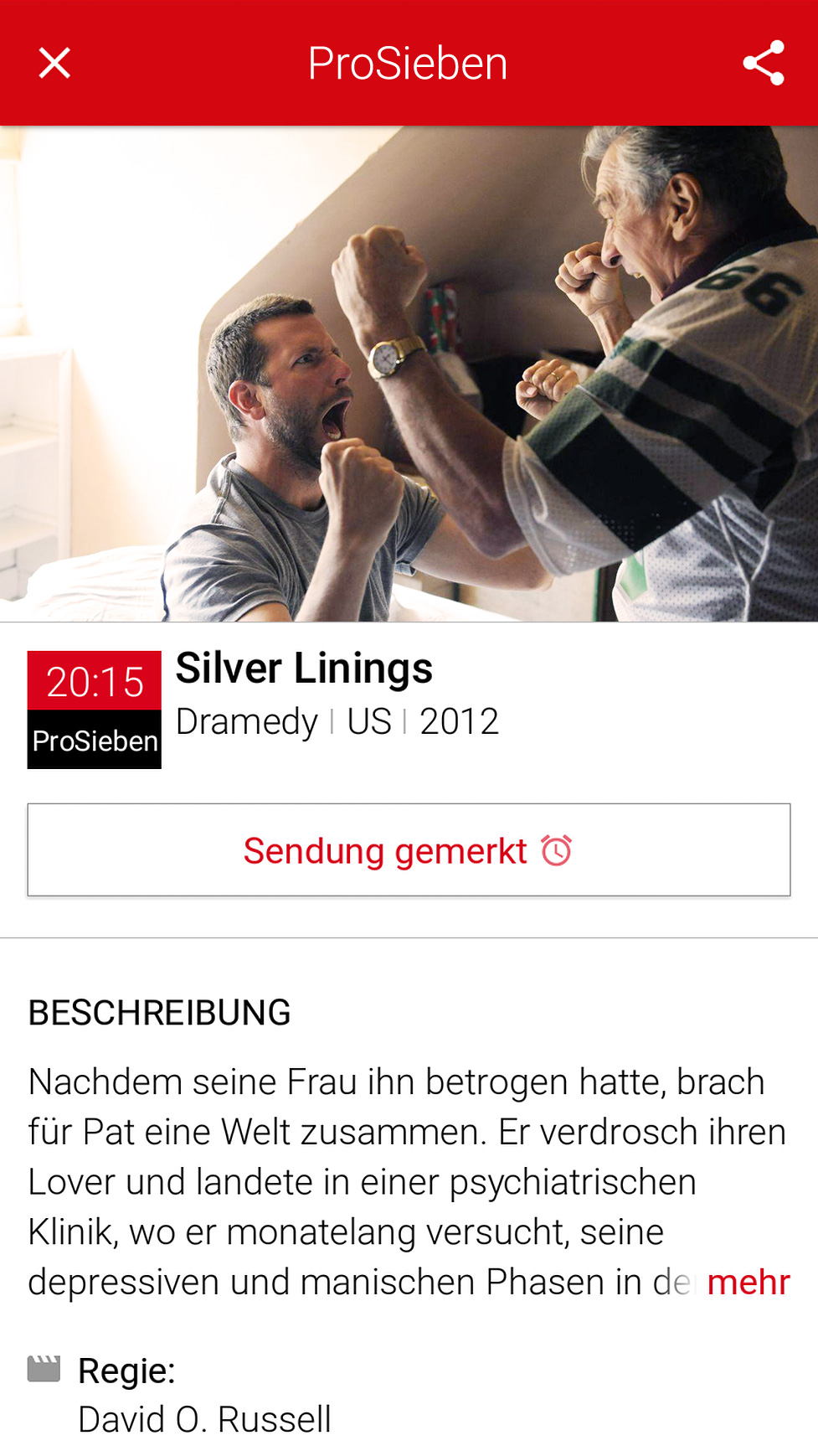Expand the BESCHREIBUNG section
The width and height of the screenshot is (818, 1456).
(x=159, y=1013)
